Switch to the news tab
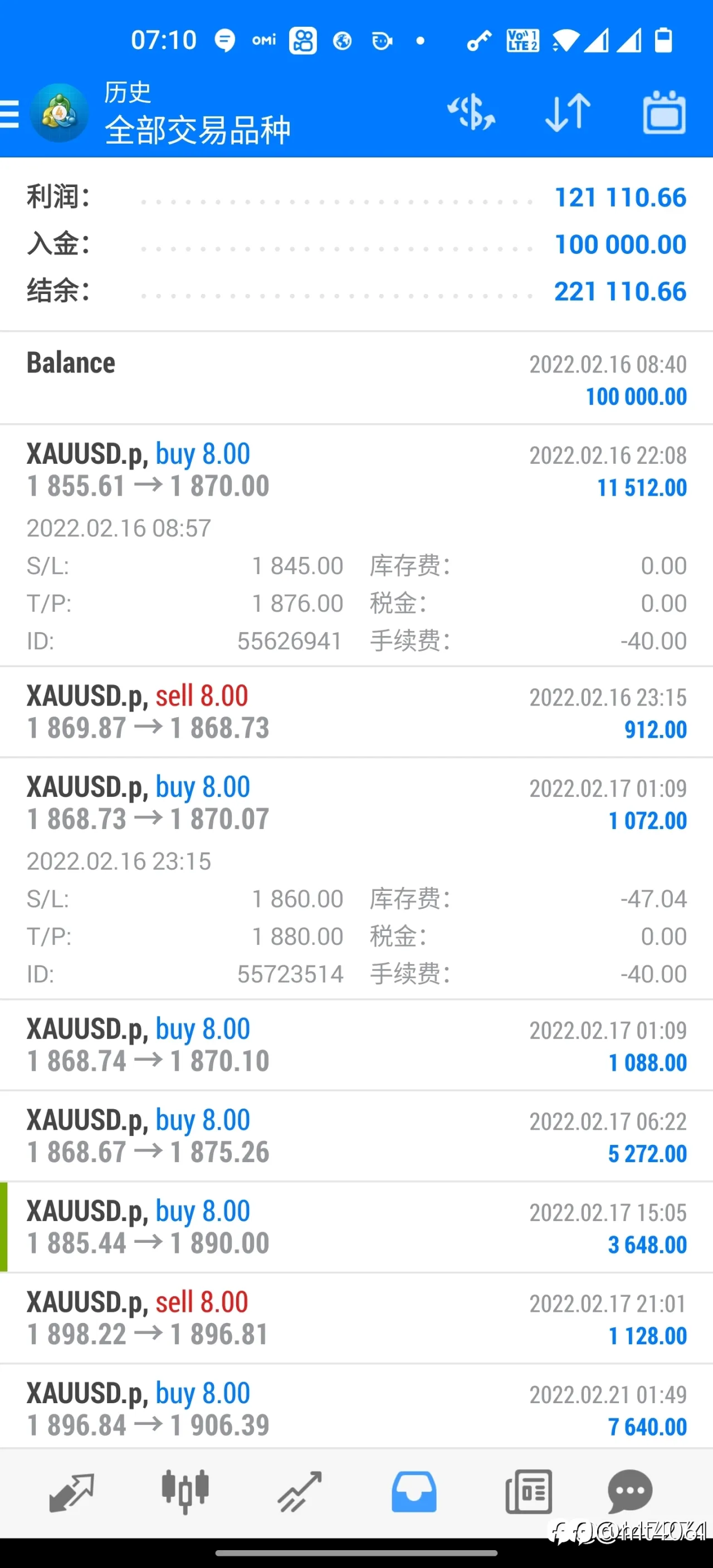The height and width of the screenshot is (1568, 713). (x=529, y=1492)
